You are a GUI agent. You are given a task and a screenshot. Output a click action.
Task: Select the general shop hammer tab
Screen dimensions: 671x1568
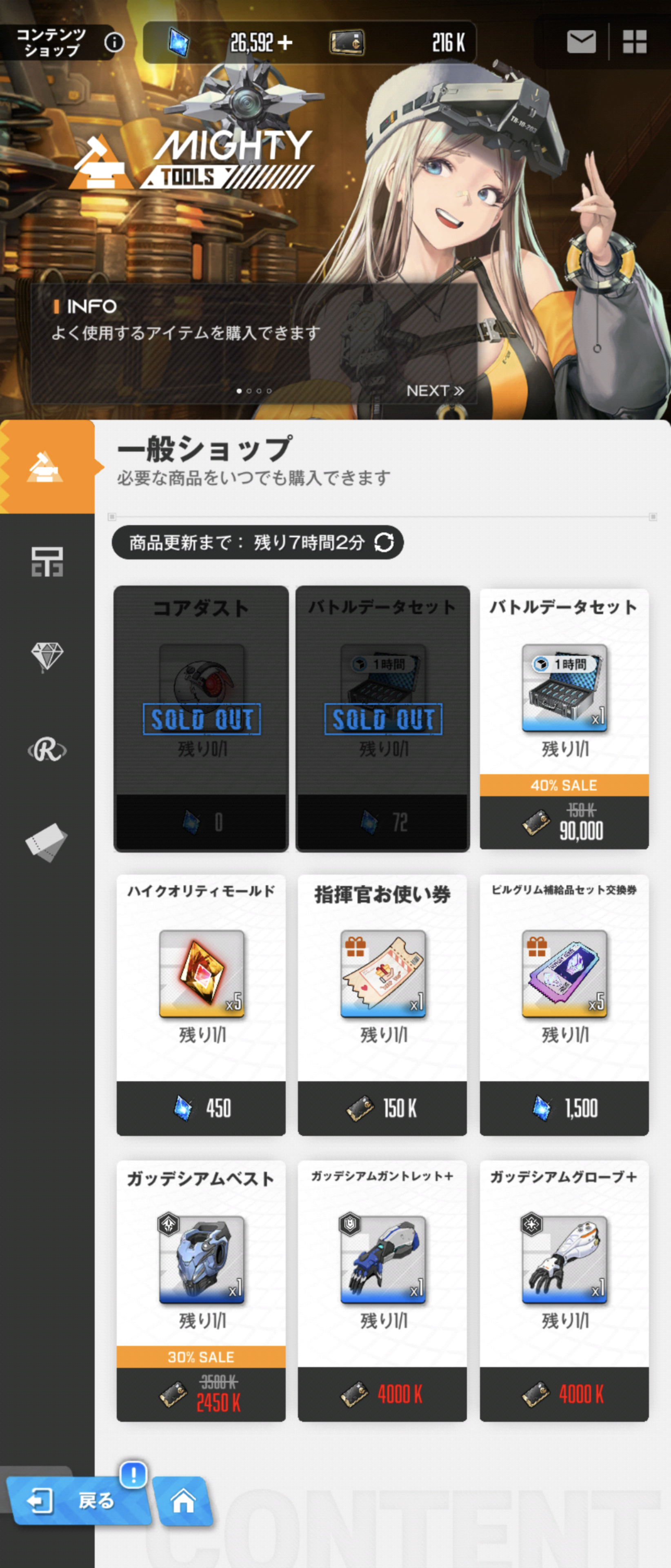(x=46, y=467)
